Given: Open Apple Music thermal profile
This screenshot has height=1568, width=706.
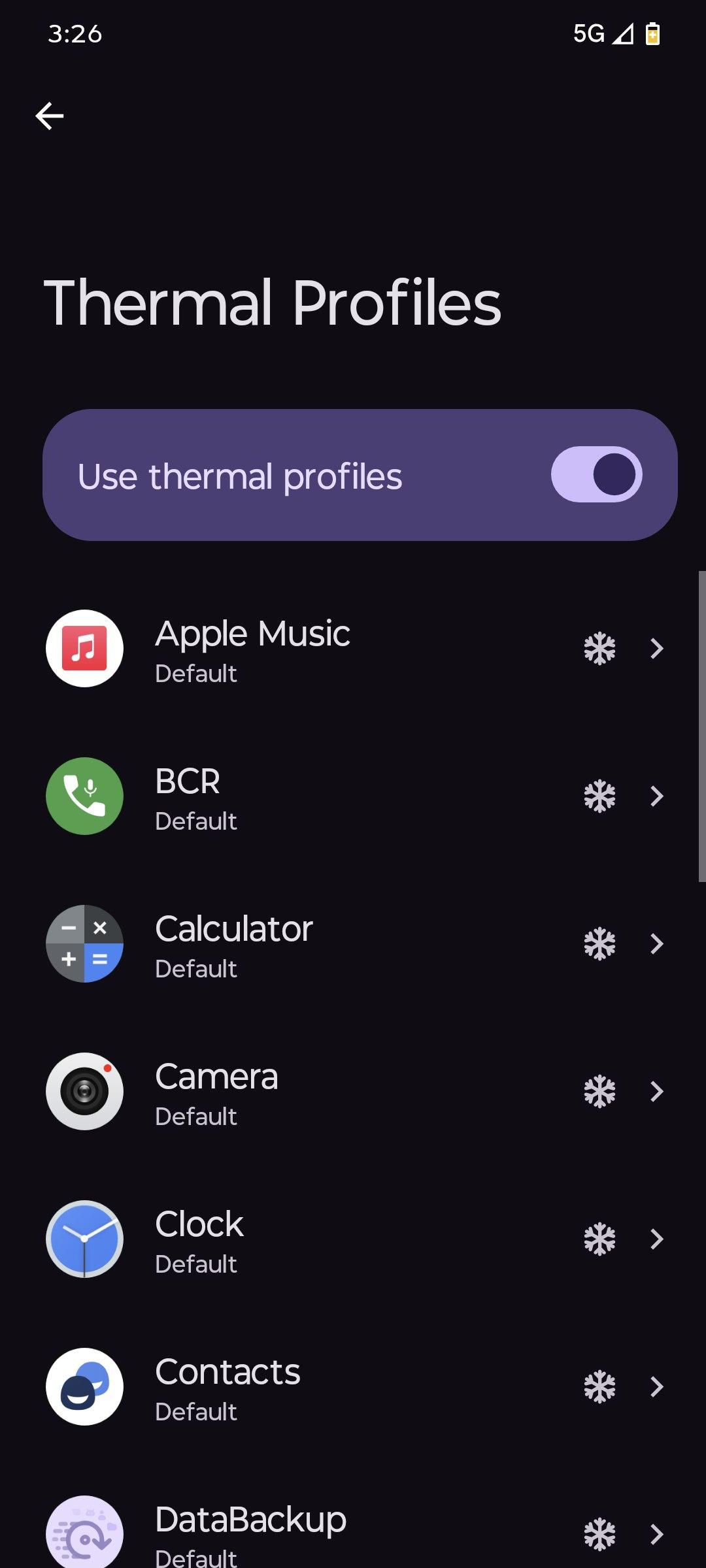Looking at the screenshot, I should (353, 649).
